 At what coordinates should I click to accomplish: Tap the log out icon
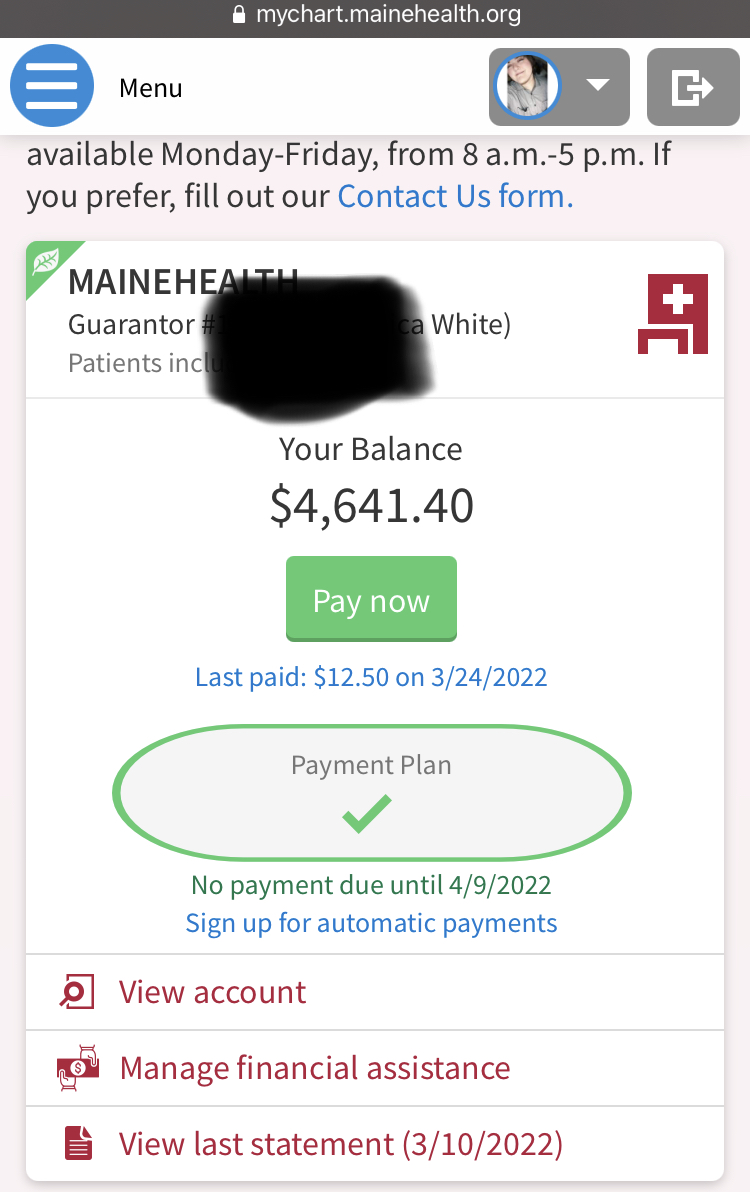[x=692, y=87]
